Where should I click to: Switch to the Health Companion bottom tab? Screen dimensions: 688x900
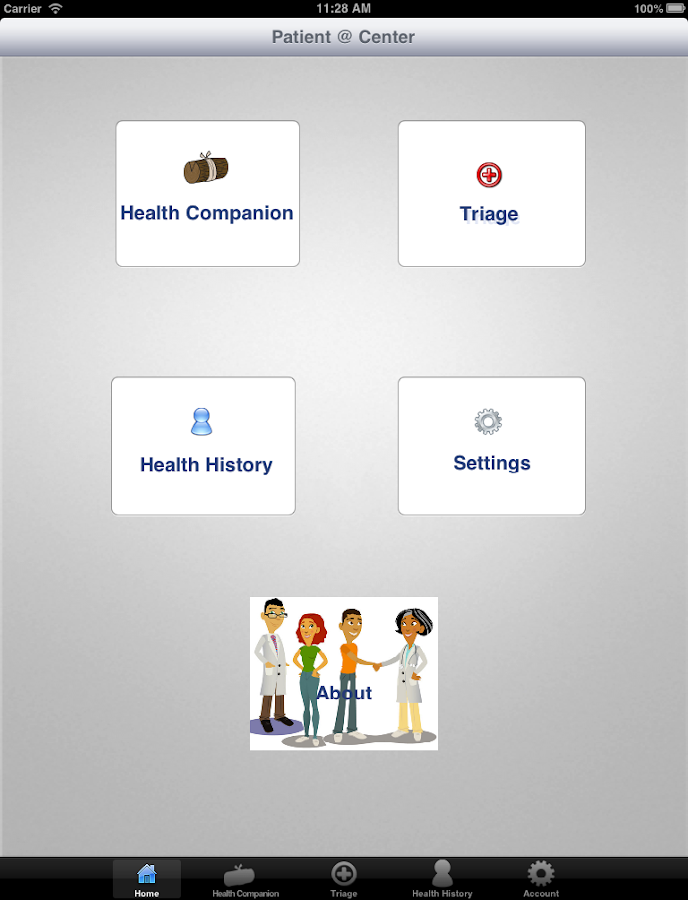(x=245, y=879)
